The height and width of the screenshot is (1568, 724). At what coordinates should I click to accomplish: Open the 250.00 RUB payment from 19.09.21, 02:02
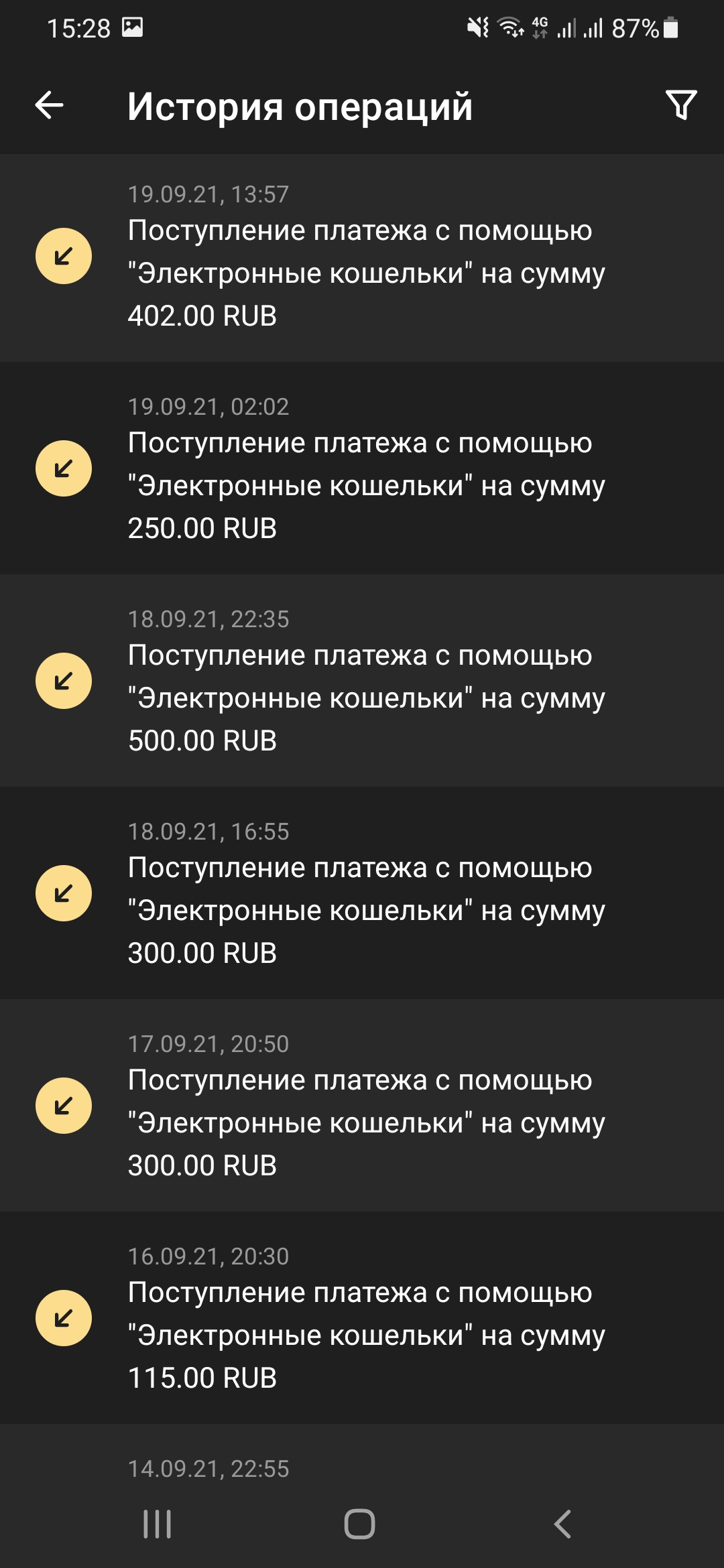point(362,469)
